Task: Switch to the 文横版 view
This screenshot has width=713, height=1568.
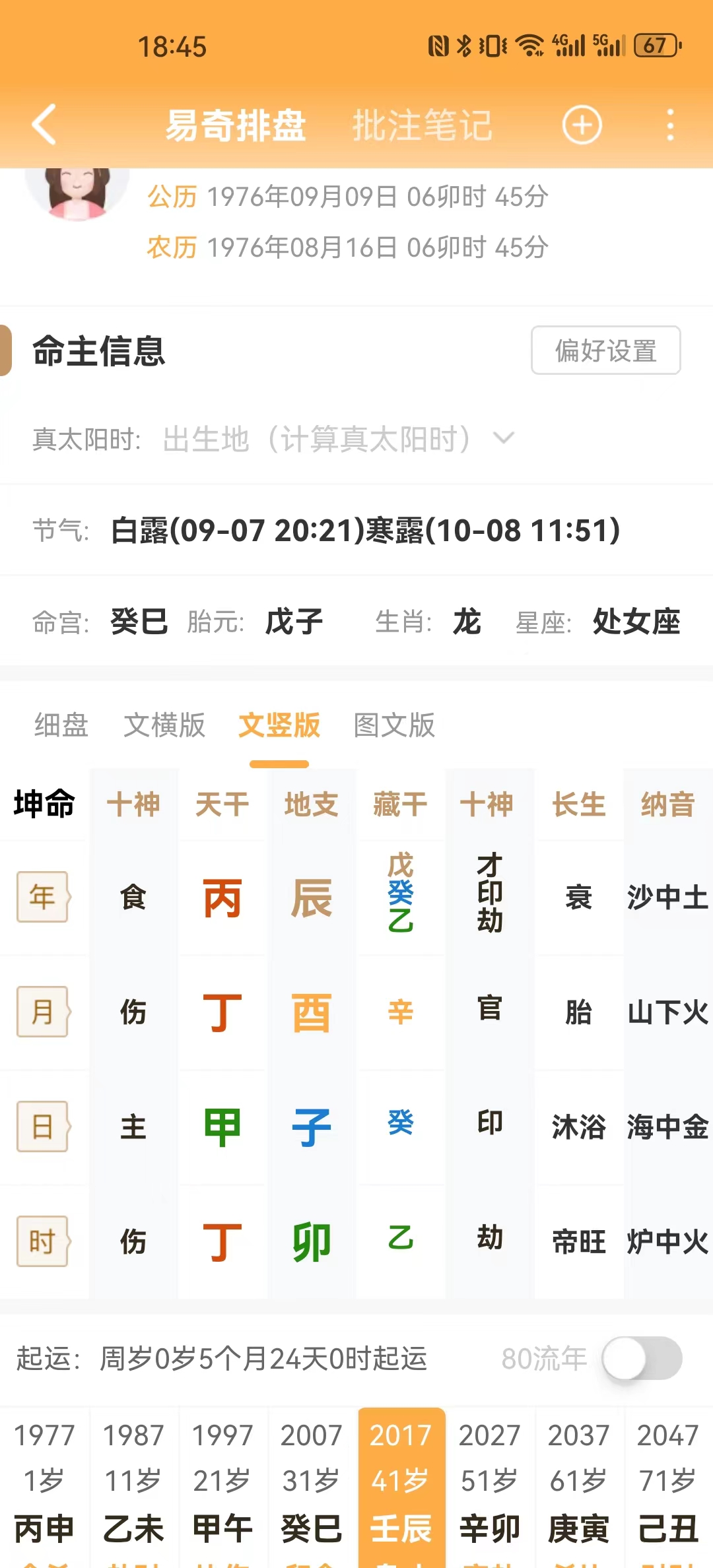Action: click(x=164, y=725)
